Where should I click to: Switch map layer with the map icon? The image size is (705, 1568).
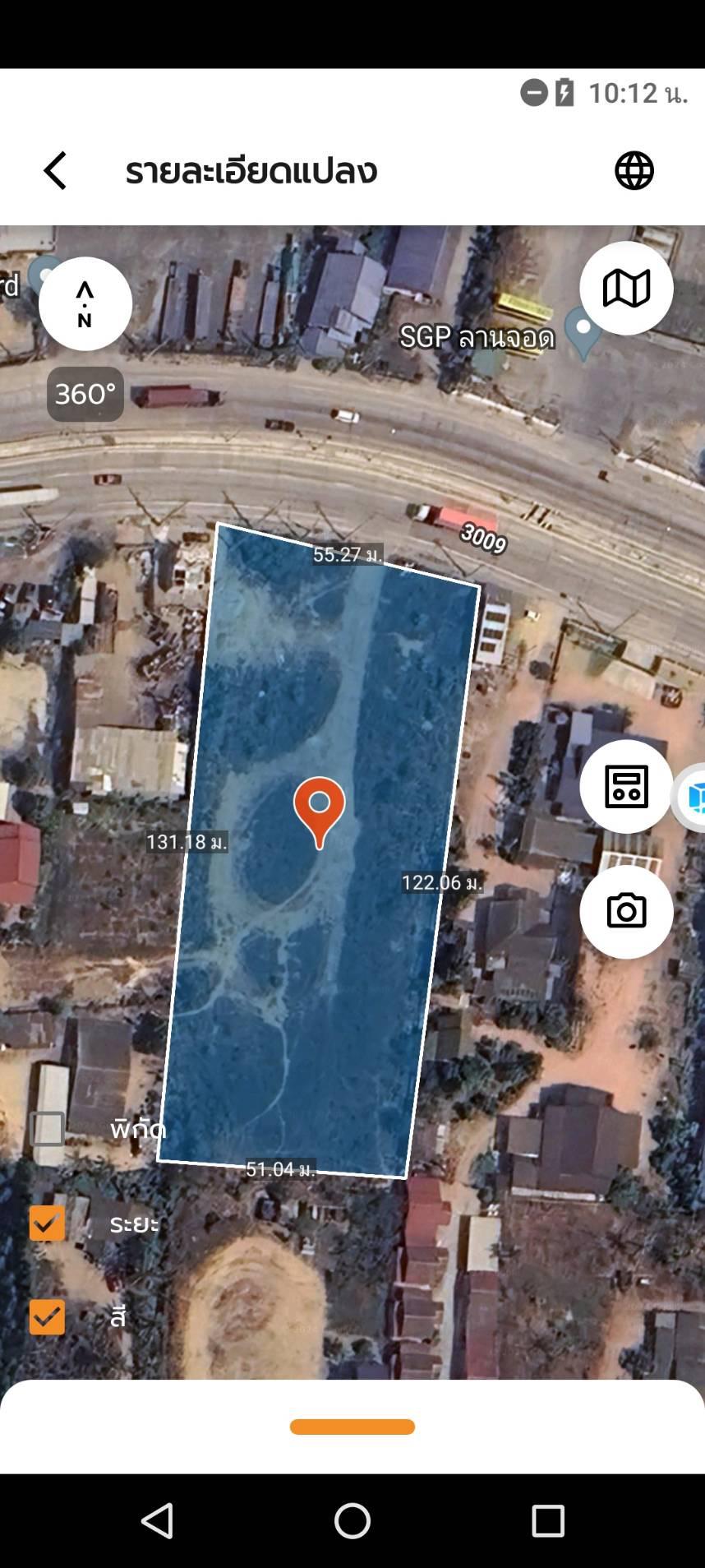[x=626, y=289]
